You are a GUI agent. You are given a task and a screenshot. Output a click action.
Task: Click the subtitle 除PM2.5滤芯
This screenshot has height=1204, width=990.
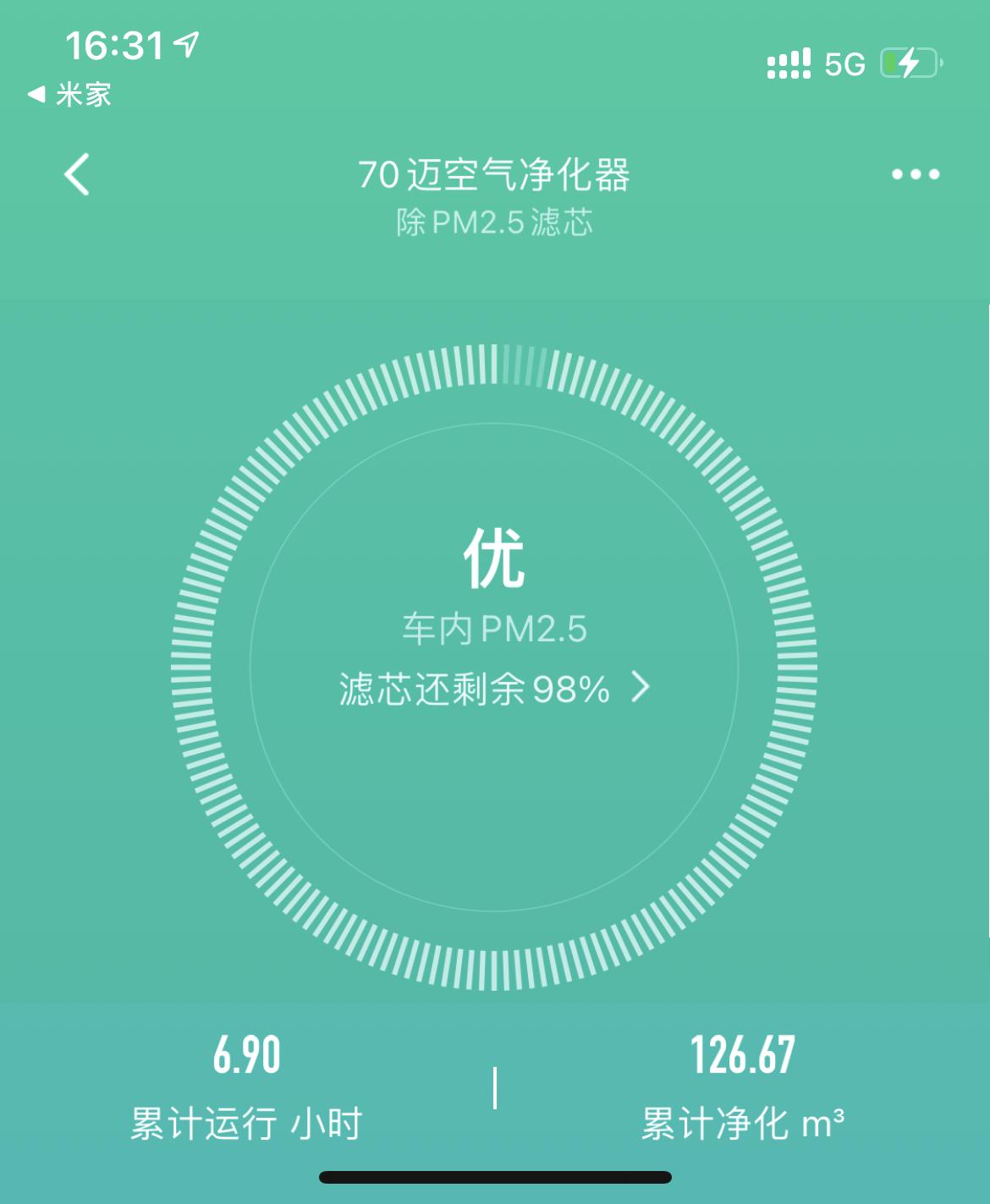point(494,222)
